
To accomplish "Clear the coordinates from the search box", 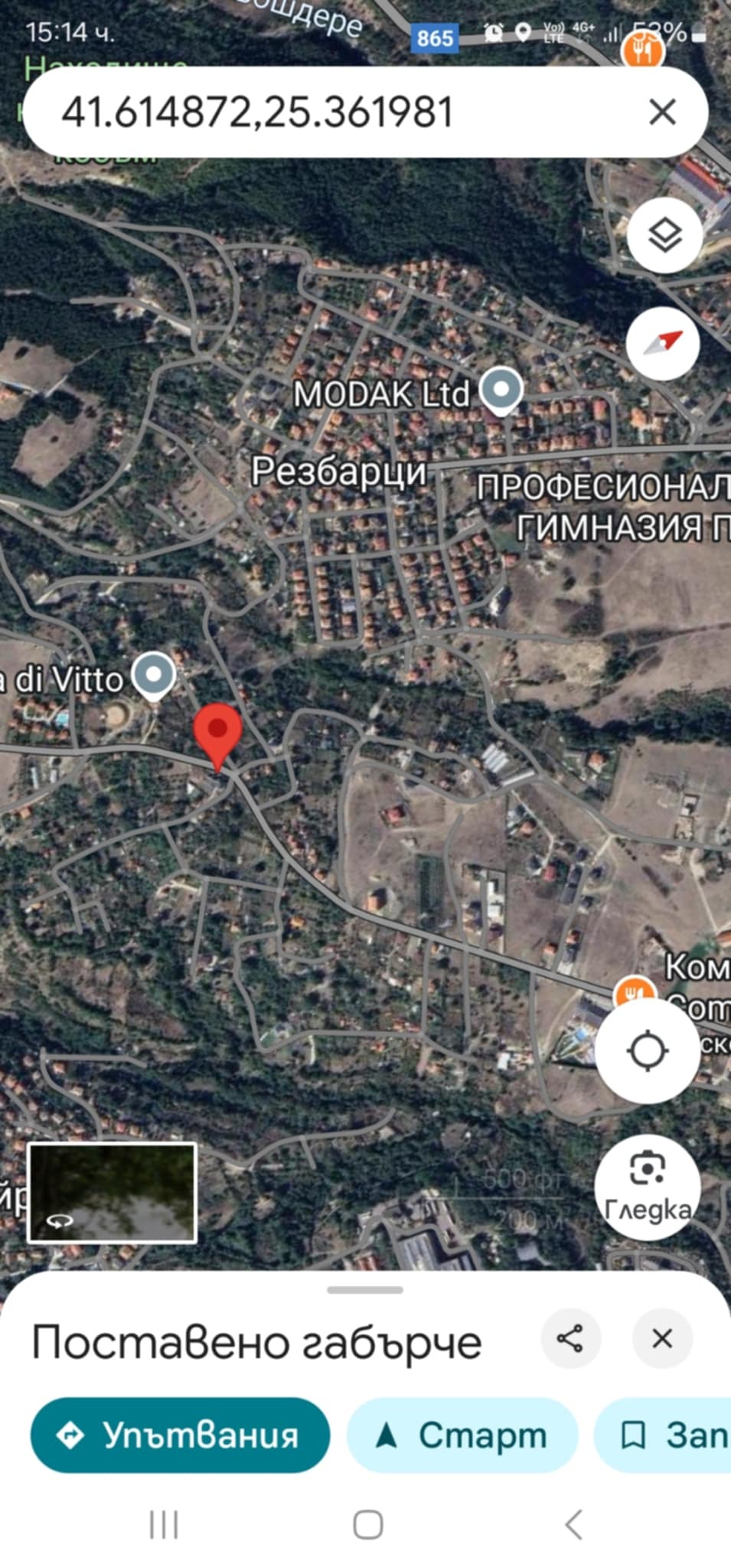I will [662, 113].
